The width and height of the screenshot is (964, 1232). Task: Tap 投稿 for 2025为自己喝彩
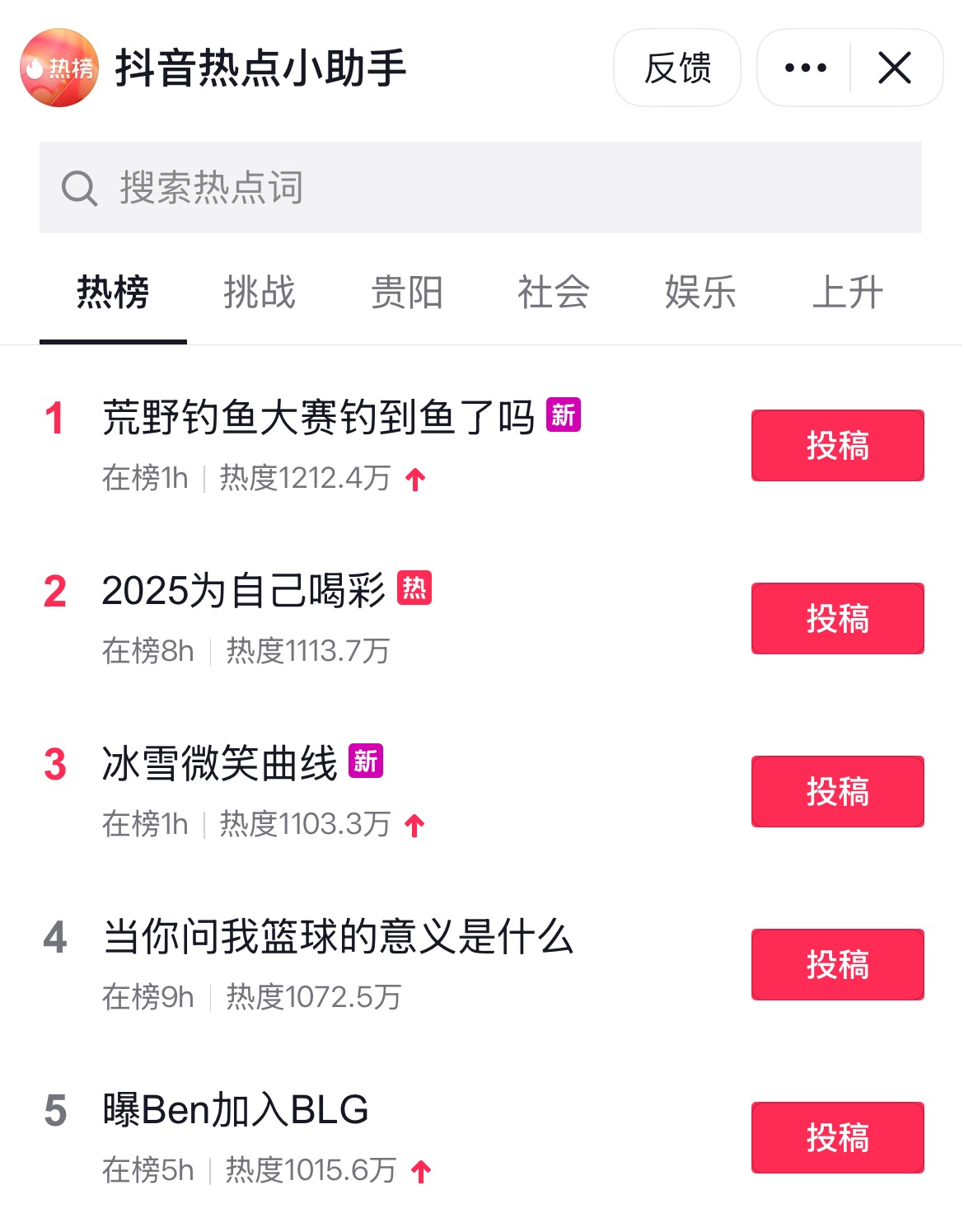point(837,618)
